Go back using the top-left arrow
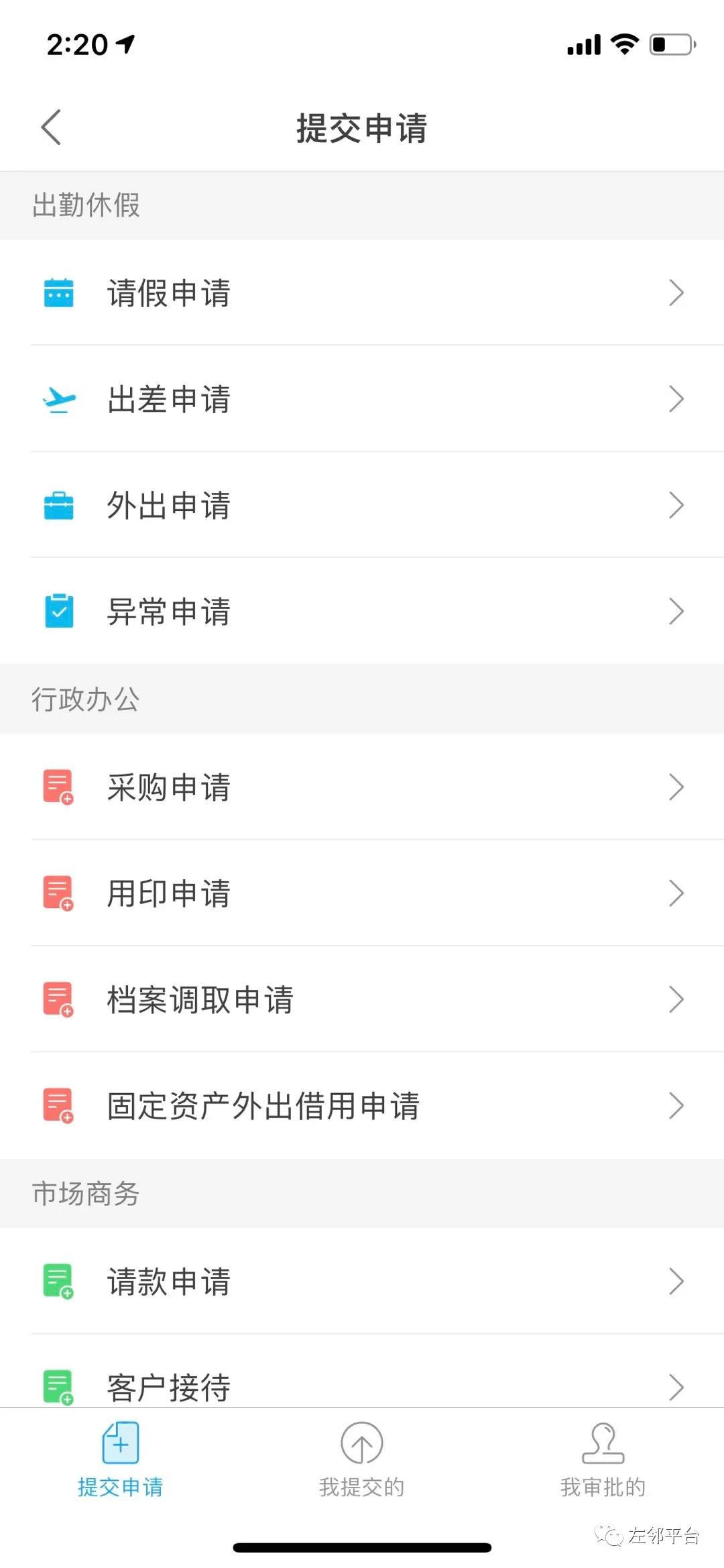The image size is (724, 1568). (x=51, y=127)
